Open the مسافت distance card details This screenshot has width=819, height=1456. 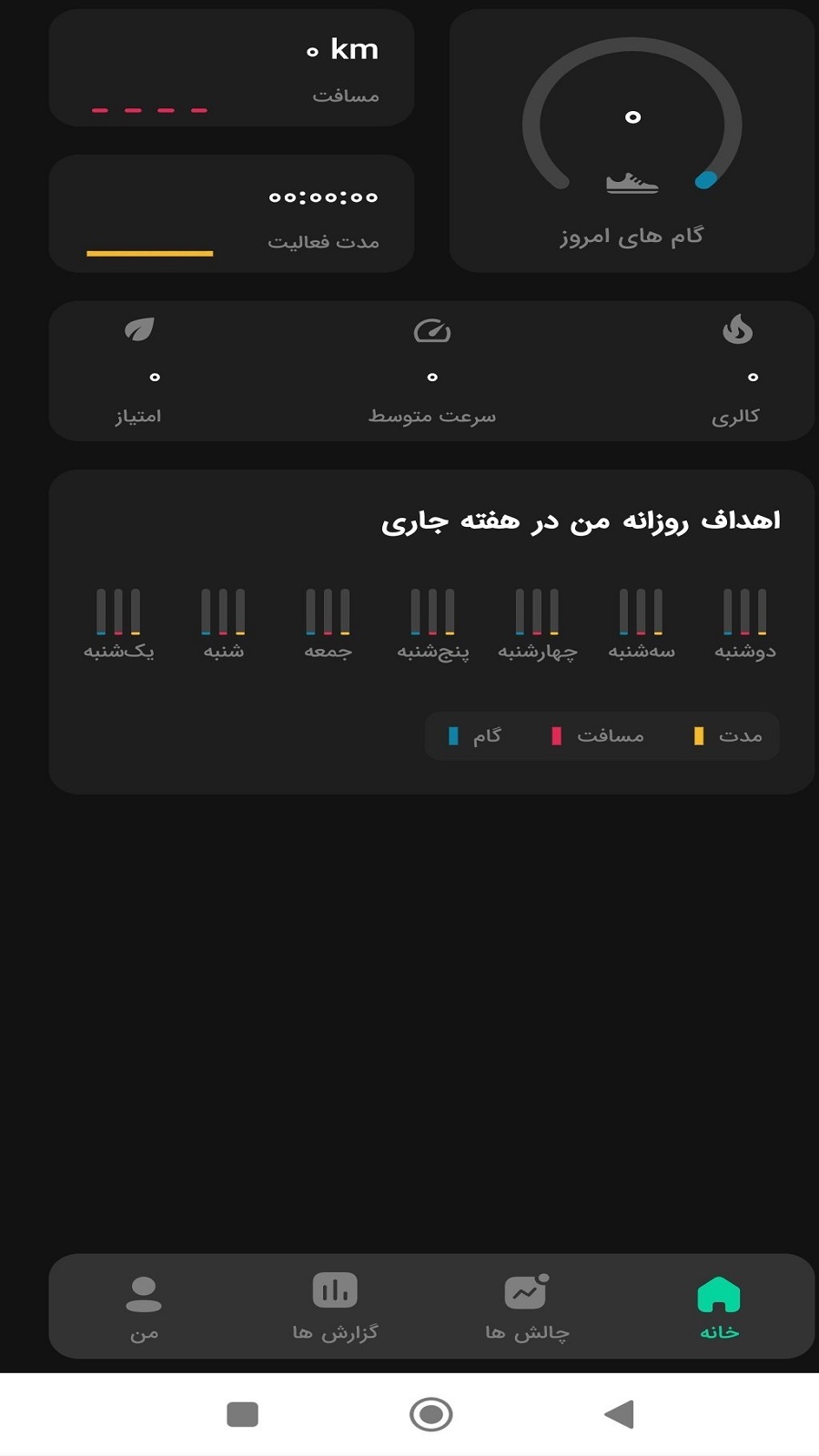click(x=232, y=68)
